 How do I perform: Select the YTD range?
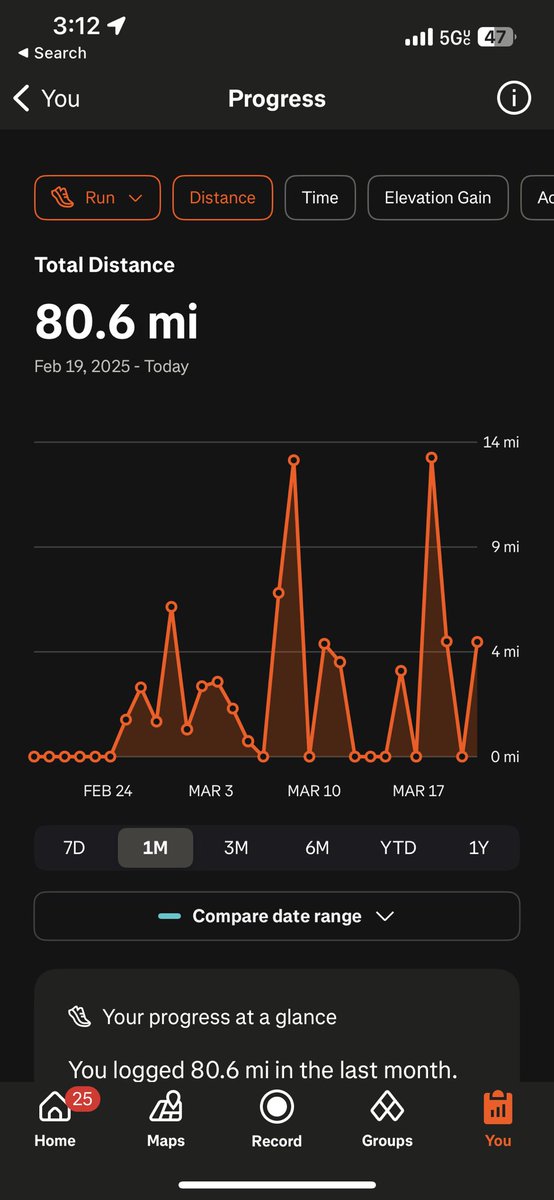click(398, 847)
